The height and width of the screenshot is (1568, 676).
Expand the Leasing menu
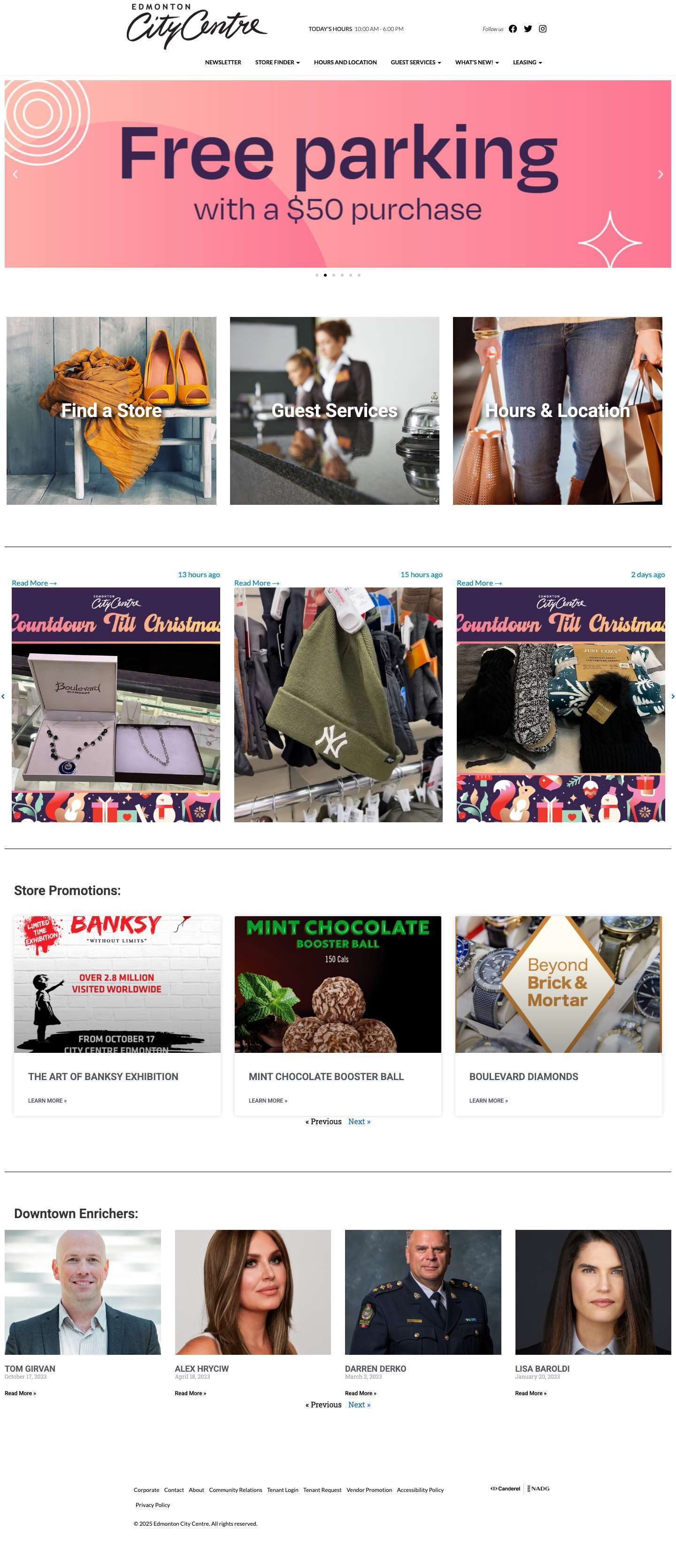pos(527,62)
